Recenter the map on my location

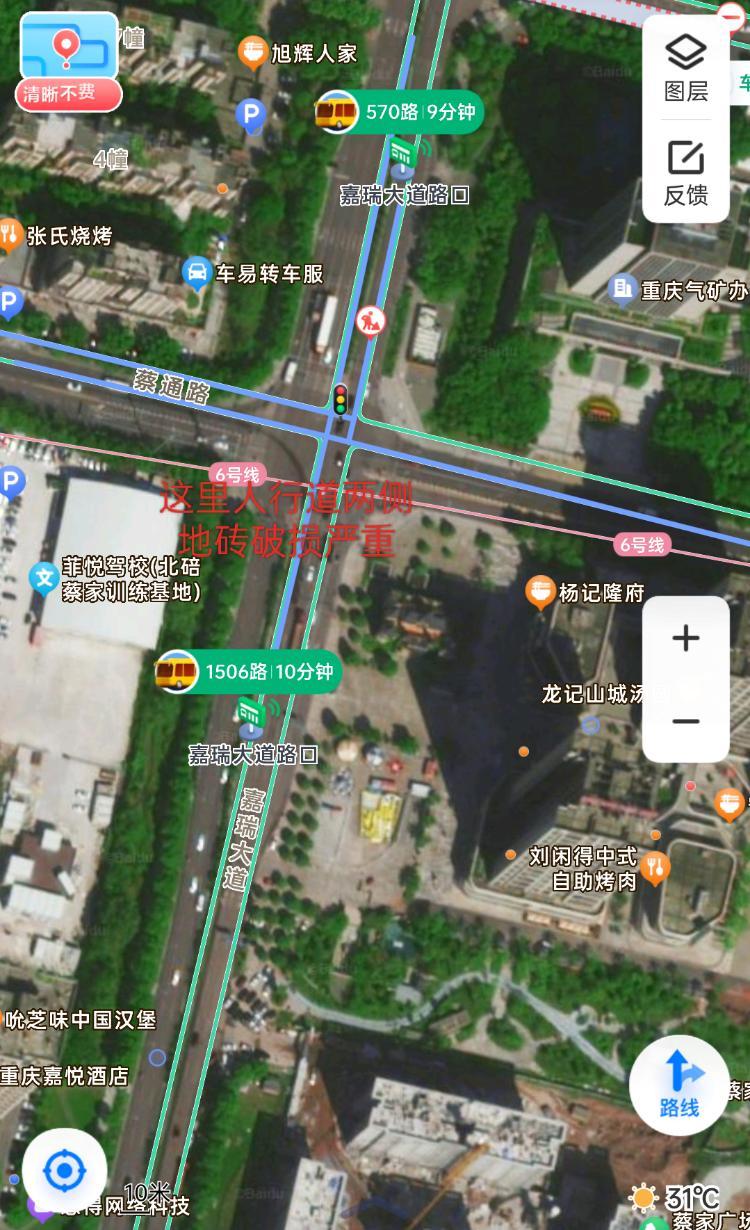click(64, 1169)
